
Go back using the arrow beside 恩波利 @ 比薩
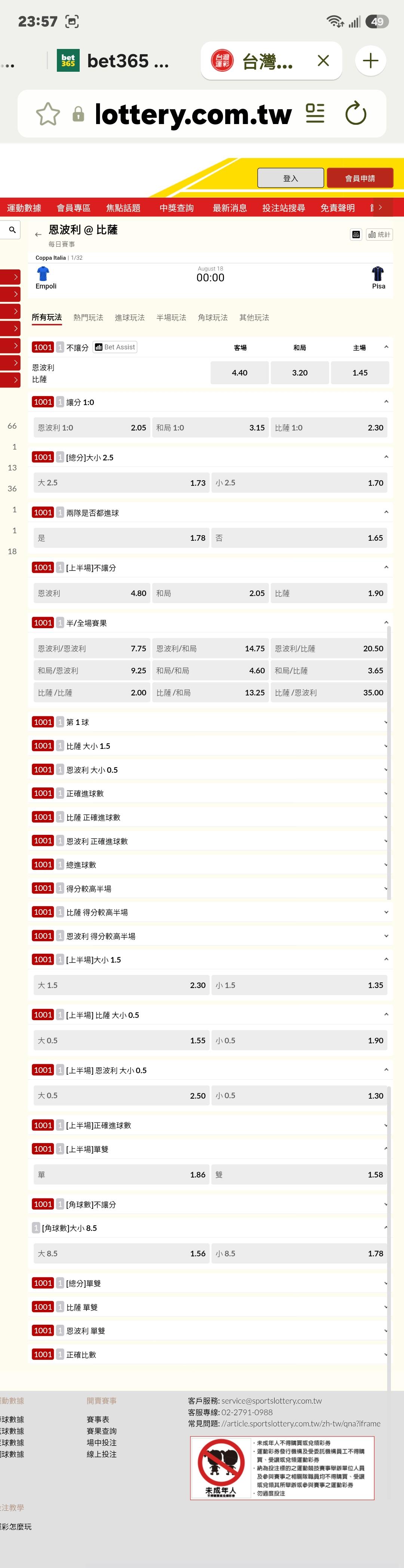39,234
